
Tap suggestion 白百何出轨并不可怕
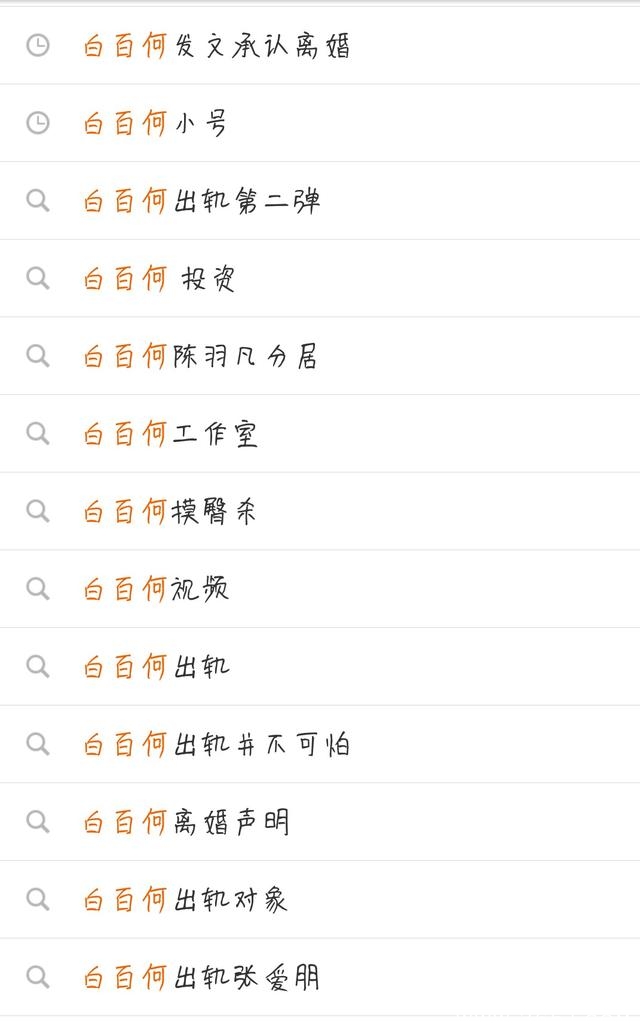[216, 745]
